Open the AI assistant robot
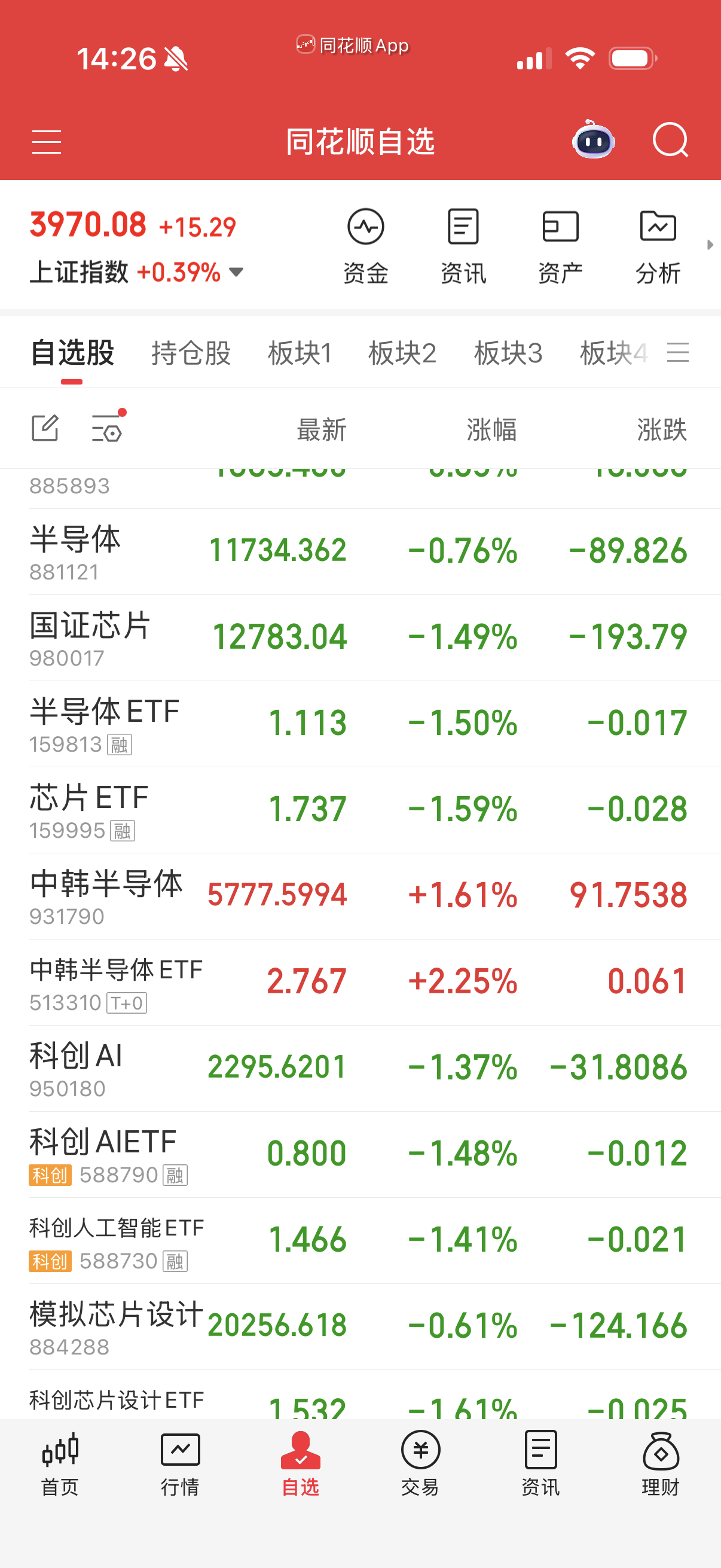This screenshot has height=1568, width=721. click(x=593, y=141)
